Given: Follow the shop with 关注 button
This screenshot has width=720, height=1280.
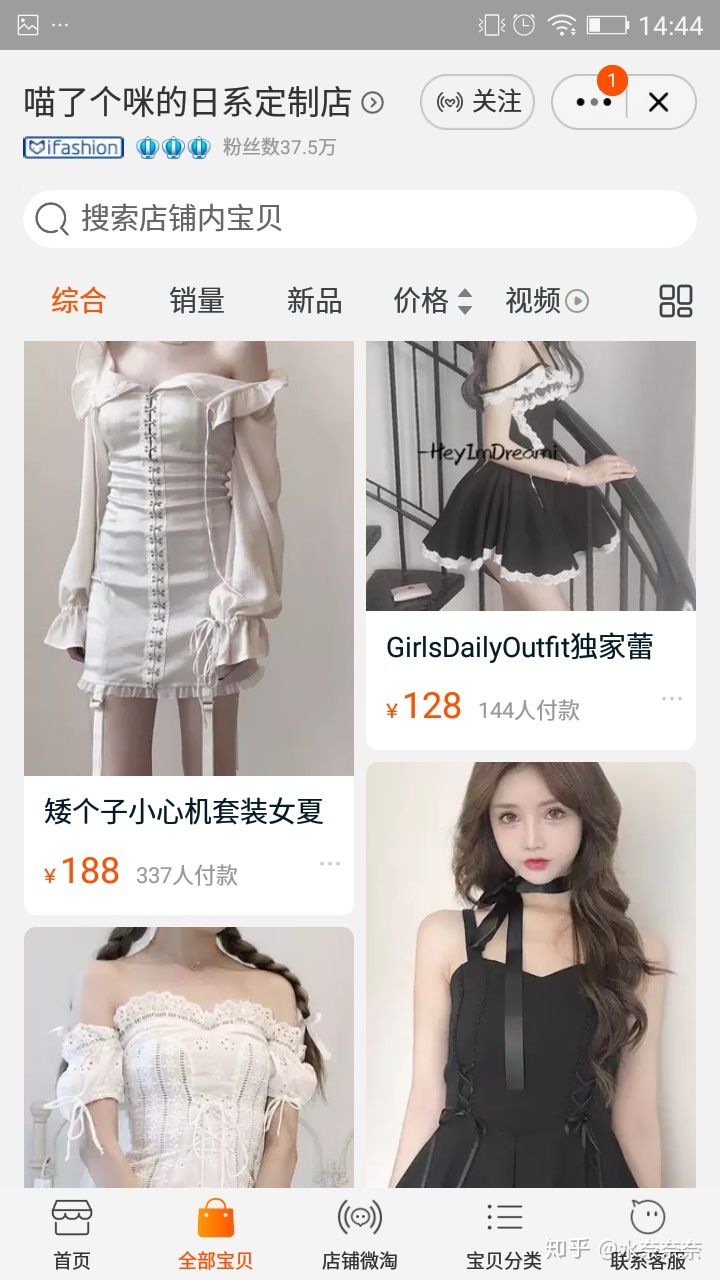Looking at the screenshot, I should coord(477,102).
